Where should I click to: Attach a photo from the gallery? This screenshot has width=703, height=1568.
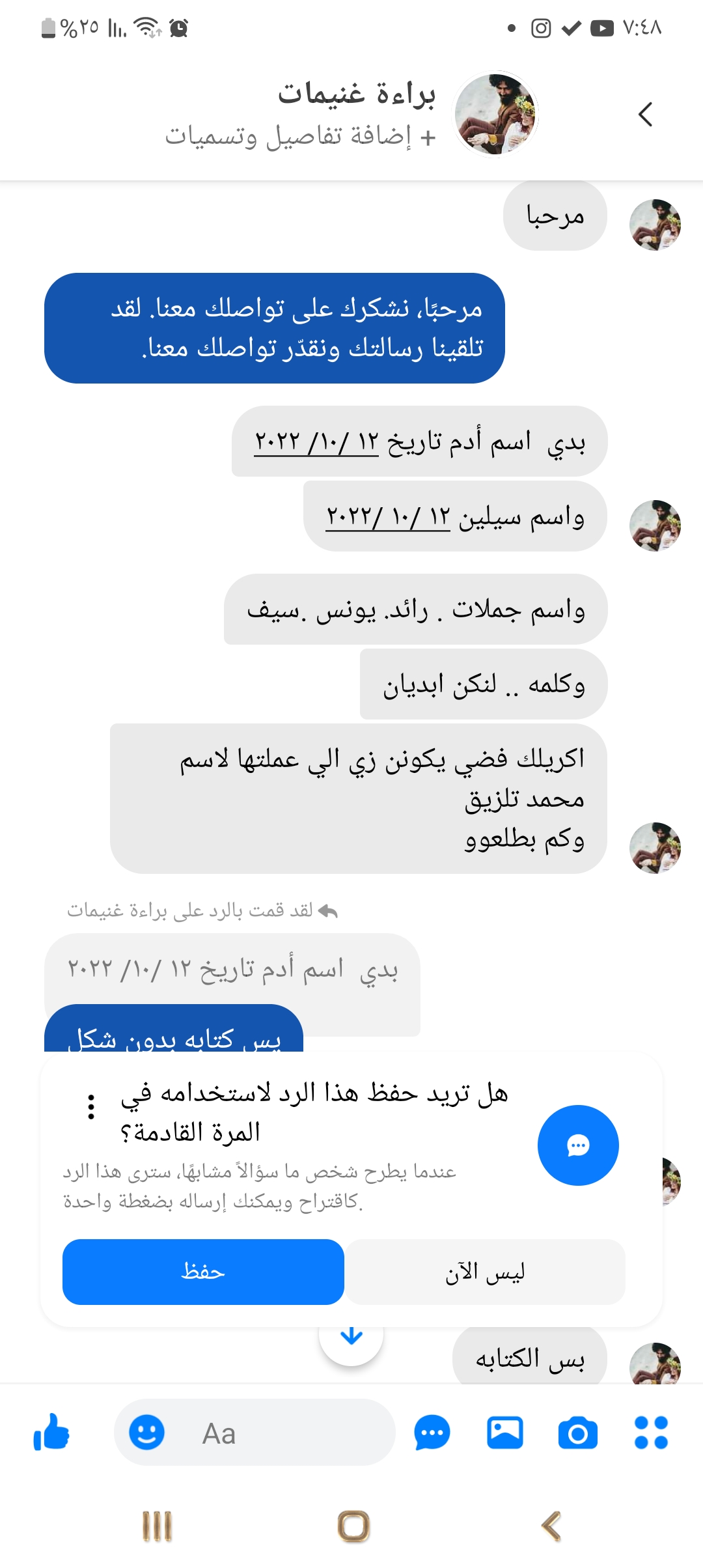504,1433
